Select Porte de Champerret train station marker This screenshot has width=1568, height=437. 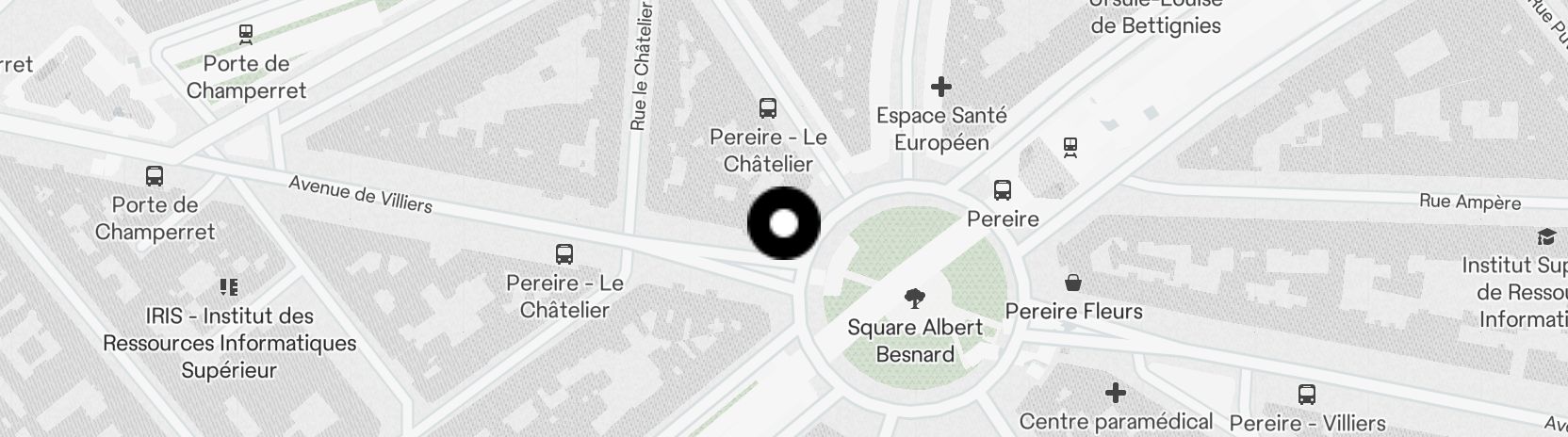(246, 36)
